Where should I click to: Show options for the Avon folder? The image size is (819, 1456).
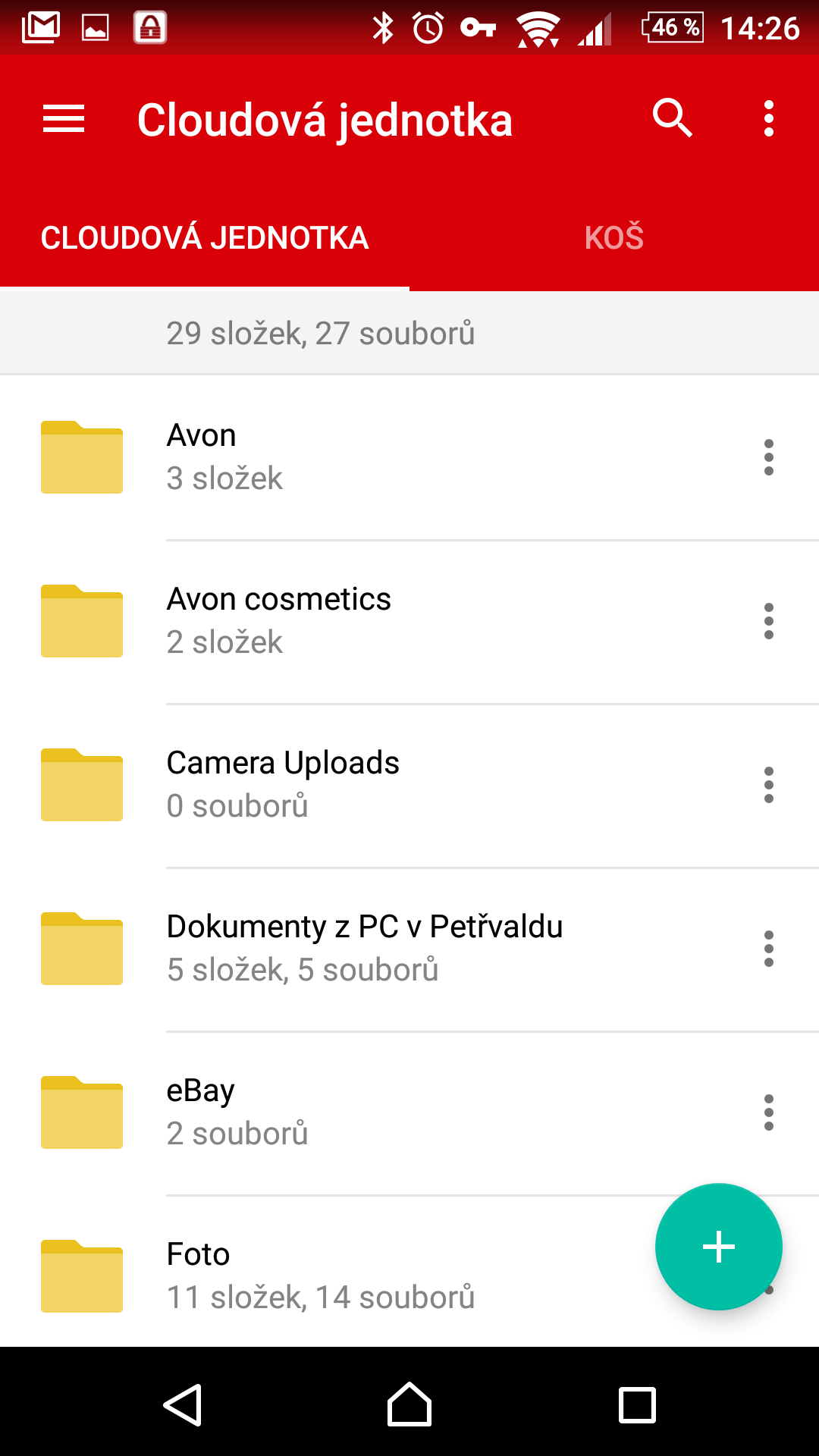point(769,457)
